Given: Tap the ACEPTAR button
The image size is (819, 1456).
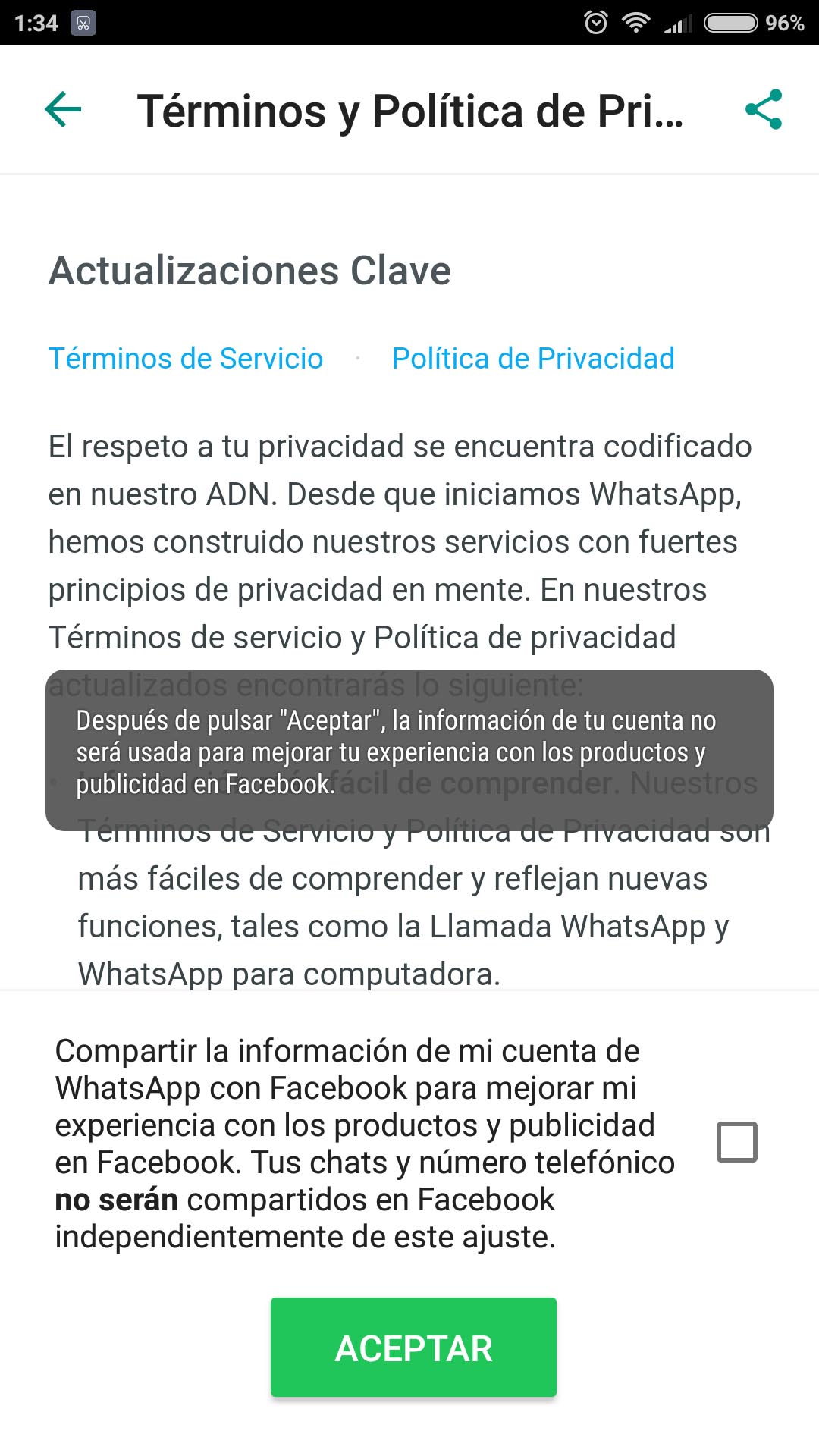Looking at the screenshot, I should (413, 1348).
